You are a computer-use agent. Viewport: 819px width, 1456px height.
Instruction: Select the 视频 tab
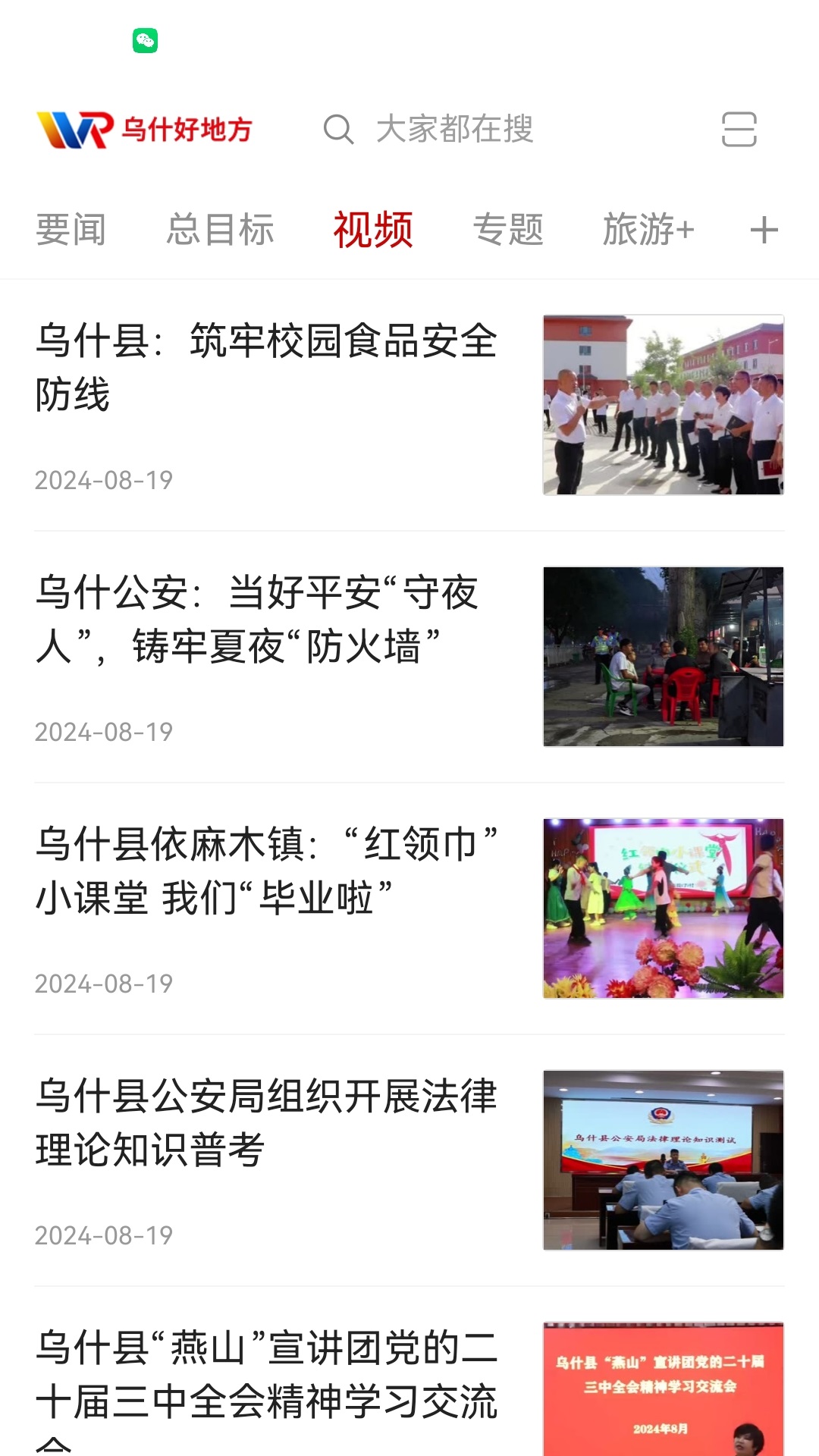pos(373,229)
